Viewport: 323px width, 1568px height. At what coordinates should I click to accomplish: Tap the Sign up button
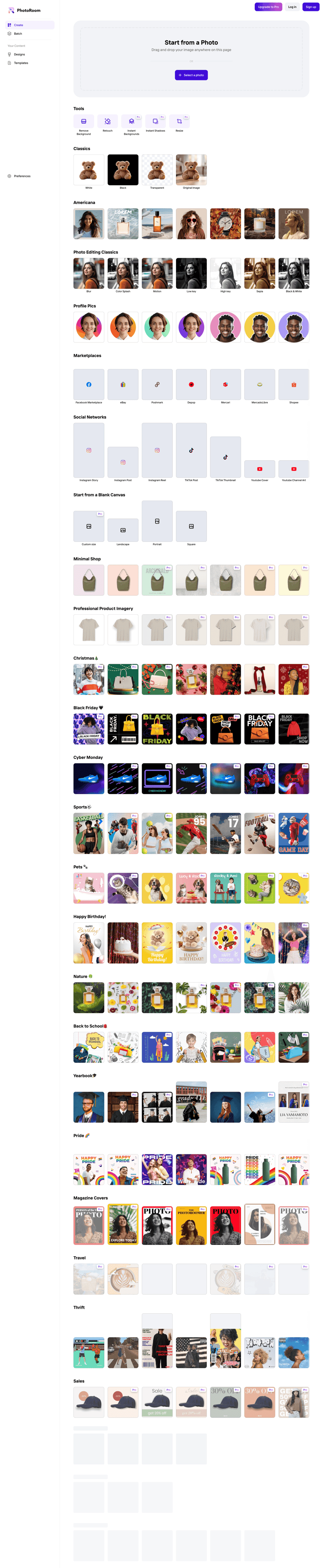(310, 7)
